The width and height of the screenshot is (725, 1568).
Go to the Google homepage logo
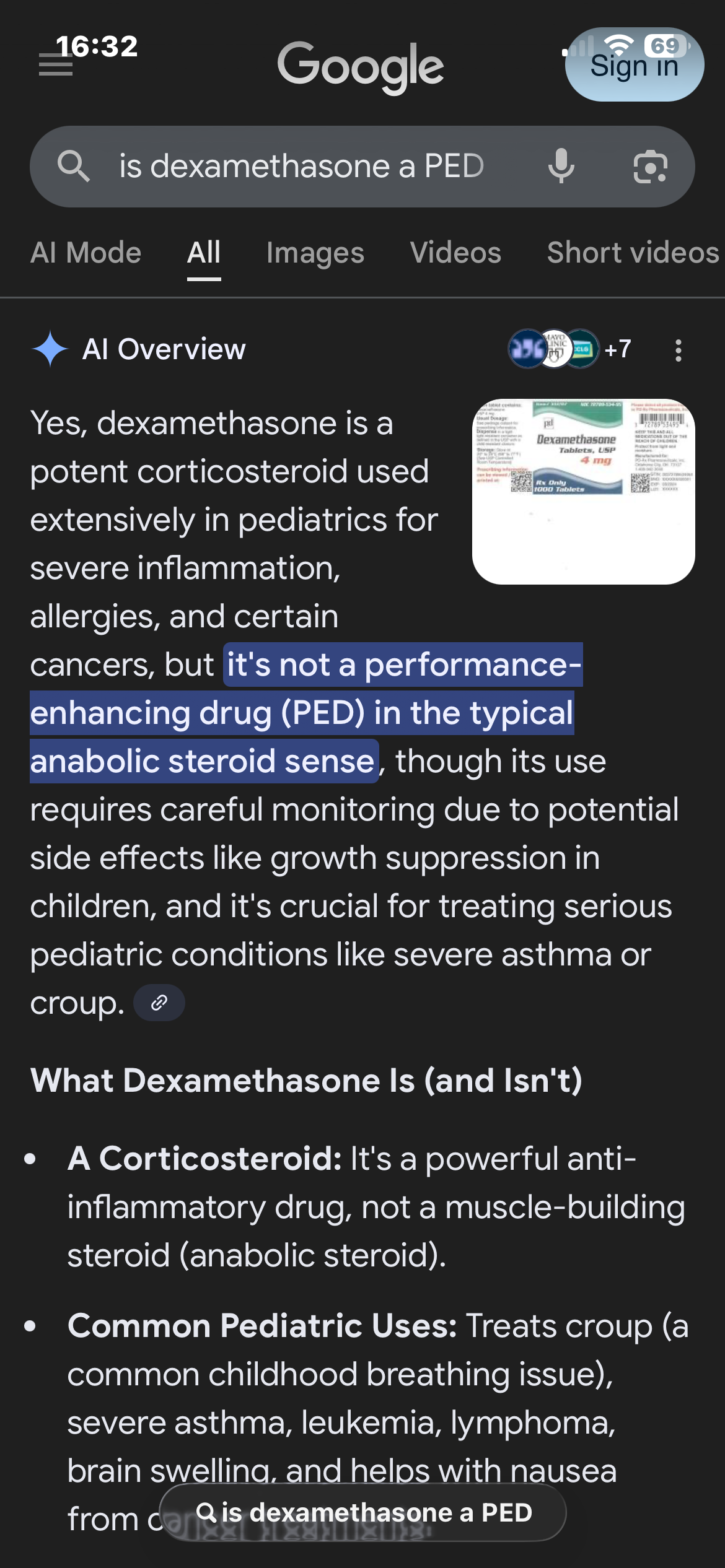pos(361,66)
